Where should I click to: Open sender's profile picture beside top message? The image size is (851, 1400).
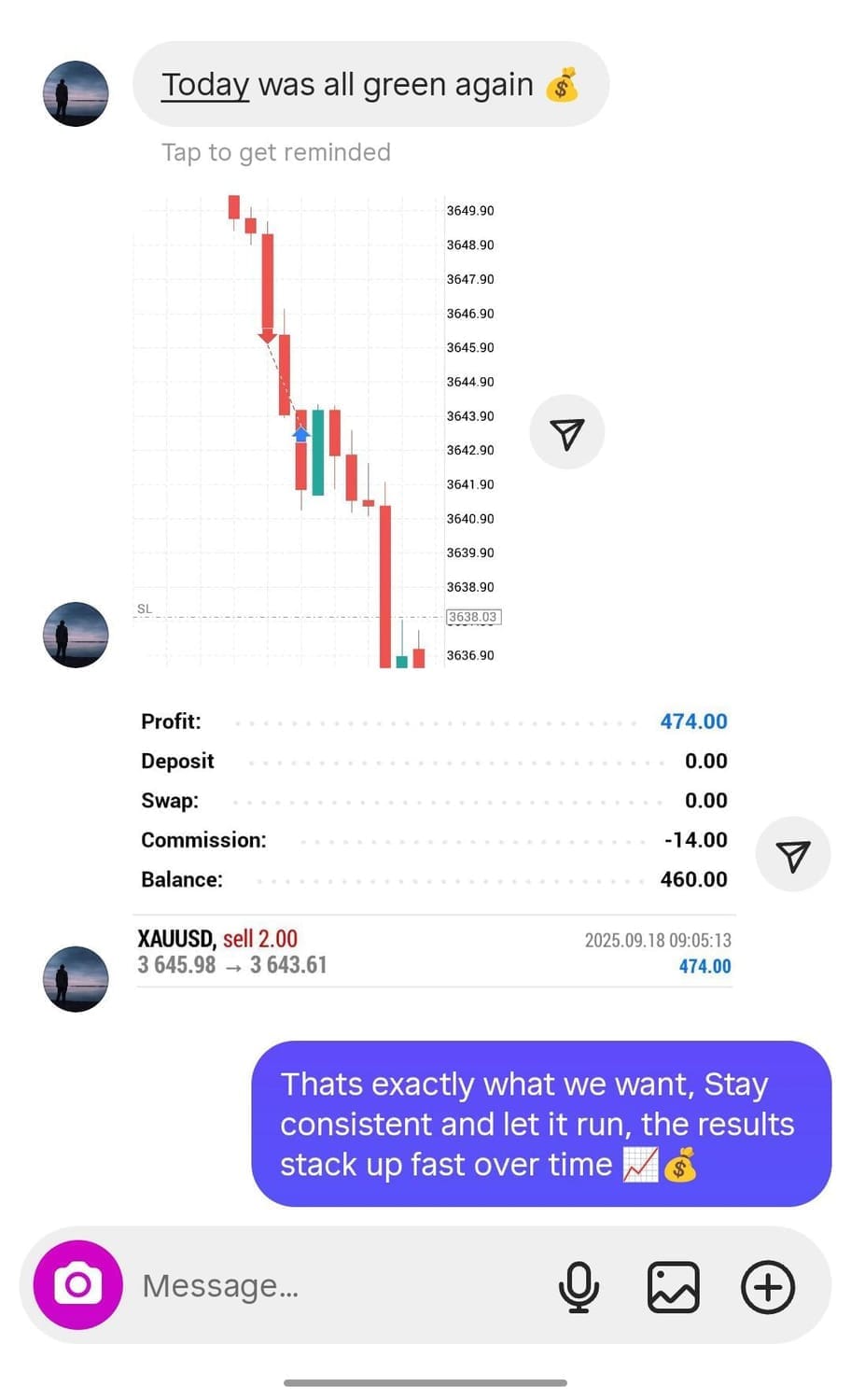coord(76,93)
